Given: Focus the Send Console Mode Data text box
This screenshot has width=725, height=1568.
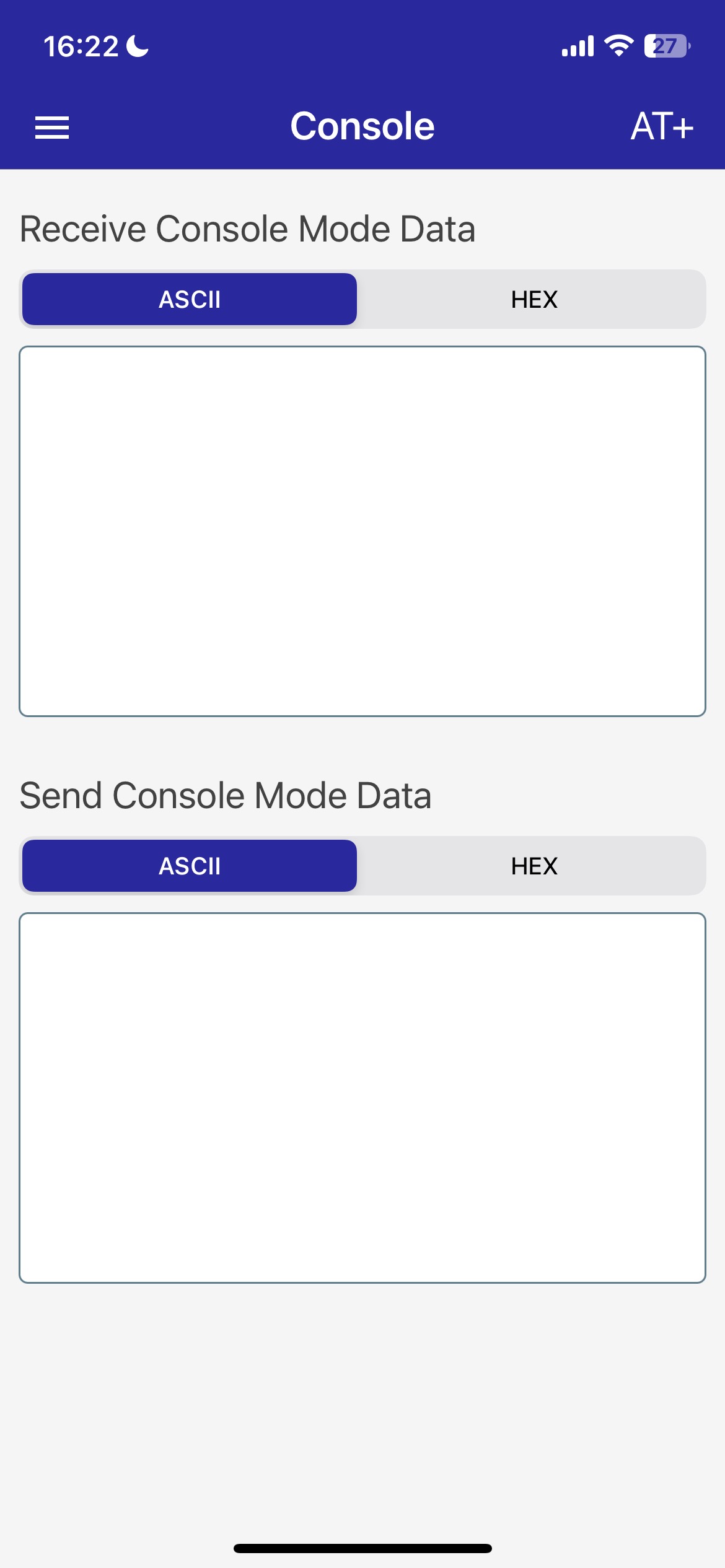Looking at the screenshot, I should click(x=362, y=1097).
